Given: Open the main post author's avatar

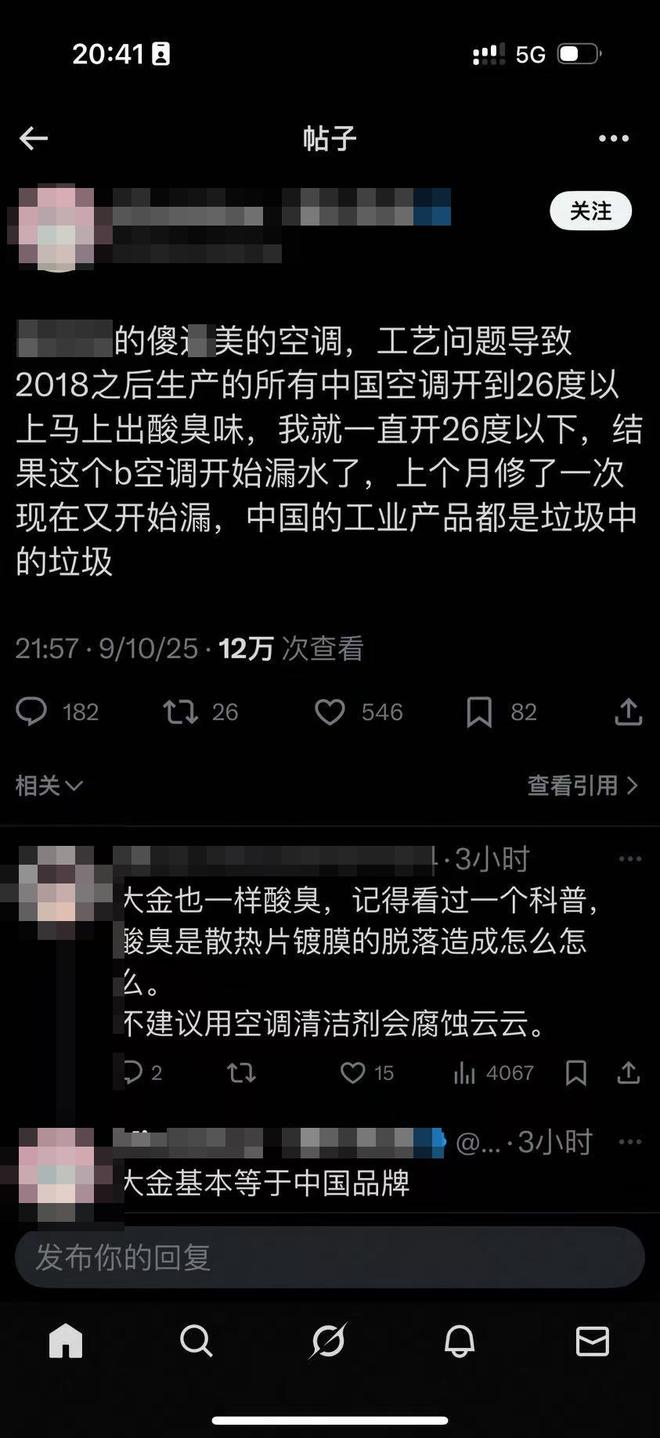Looking at the screenshot, I should (x=56, y=225).
